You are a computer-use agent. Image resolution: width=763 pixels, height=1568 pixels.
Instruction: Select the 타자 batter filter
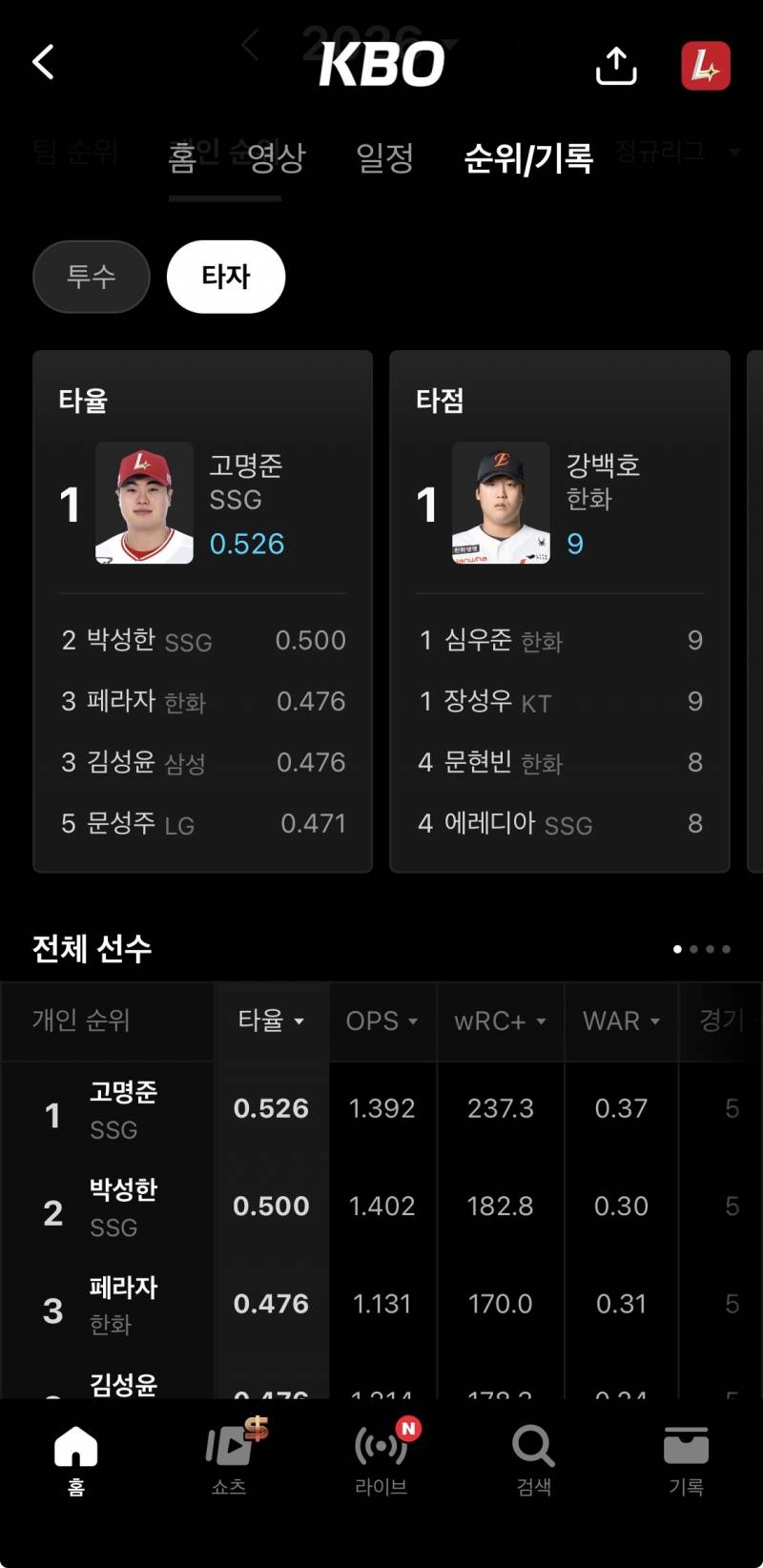(225, 278)
